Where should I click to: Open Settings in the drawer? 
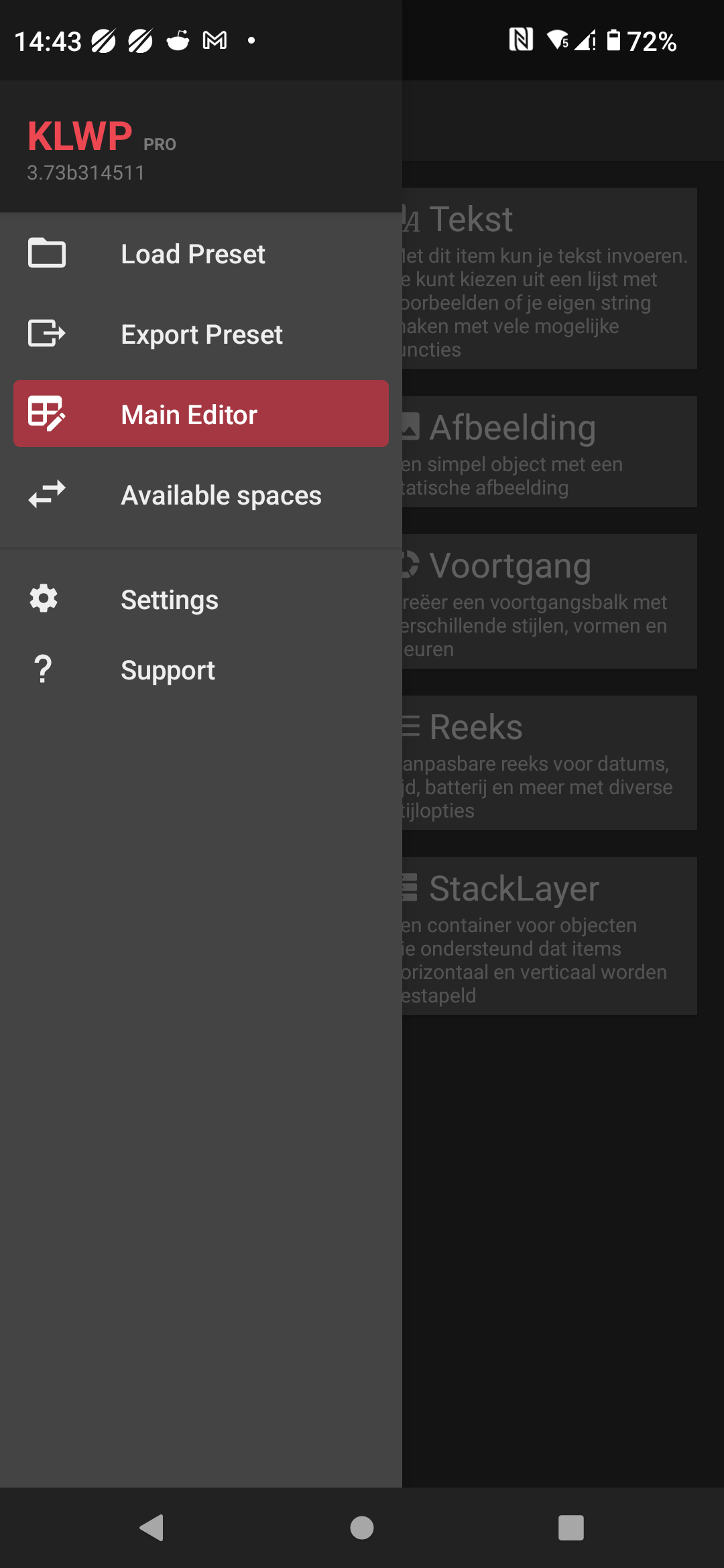pos(201,599)
